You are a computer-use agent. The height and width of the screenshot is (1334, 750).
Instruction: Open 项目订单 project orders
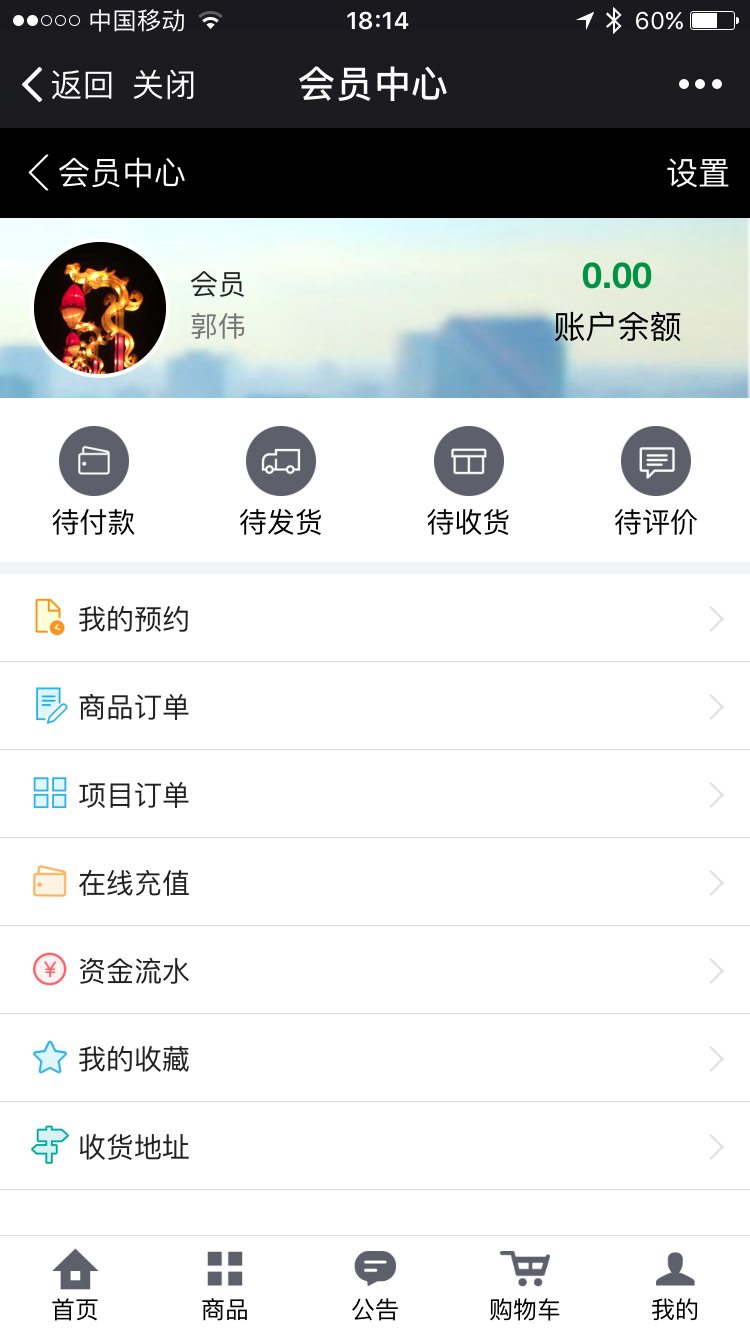(x=375, y=795)
